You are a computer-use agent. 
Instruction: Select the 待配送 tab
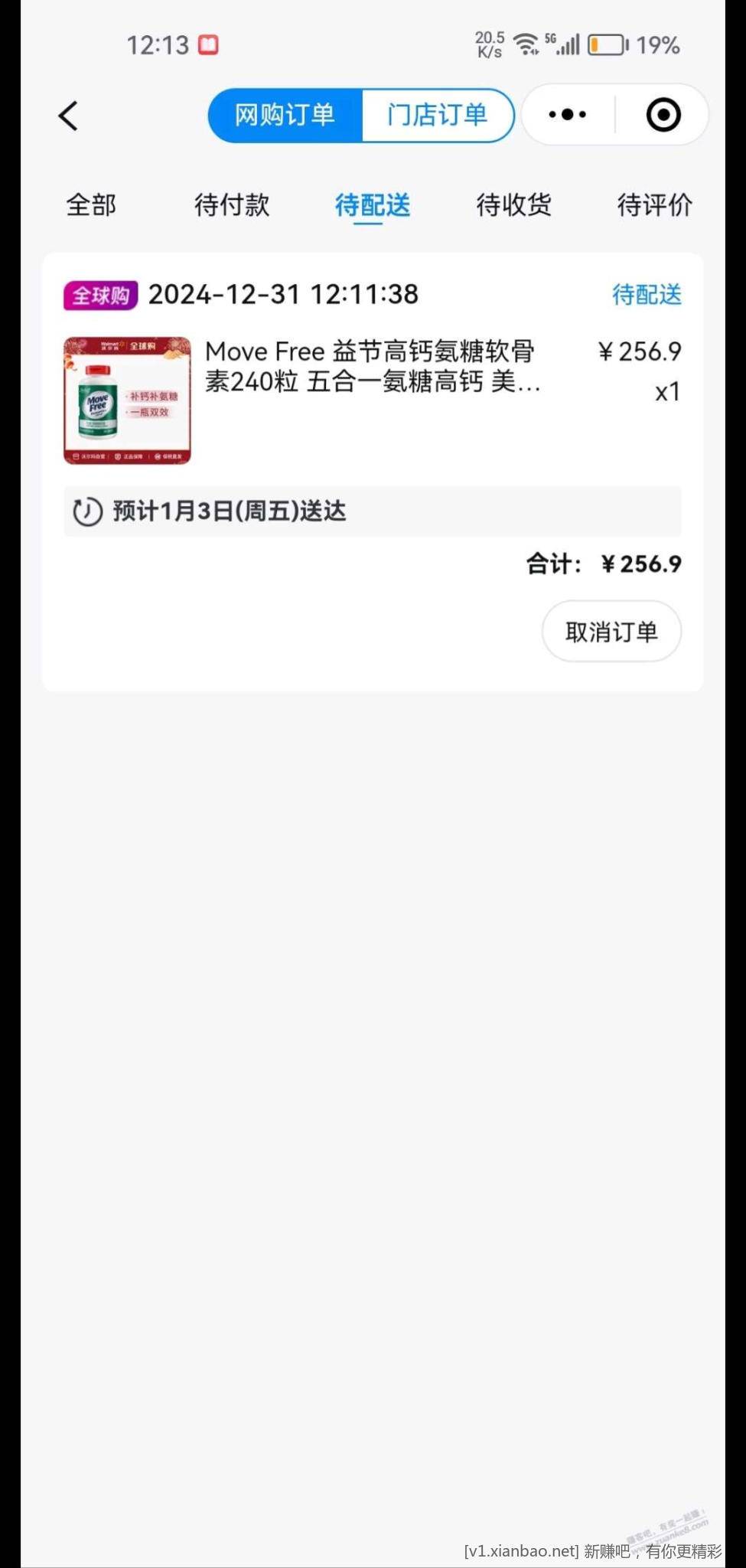click(x=373, y=204)
